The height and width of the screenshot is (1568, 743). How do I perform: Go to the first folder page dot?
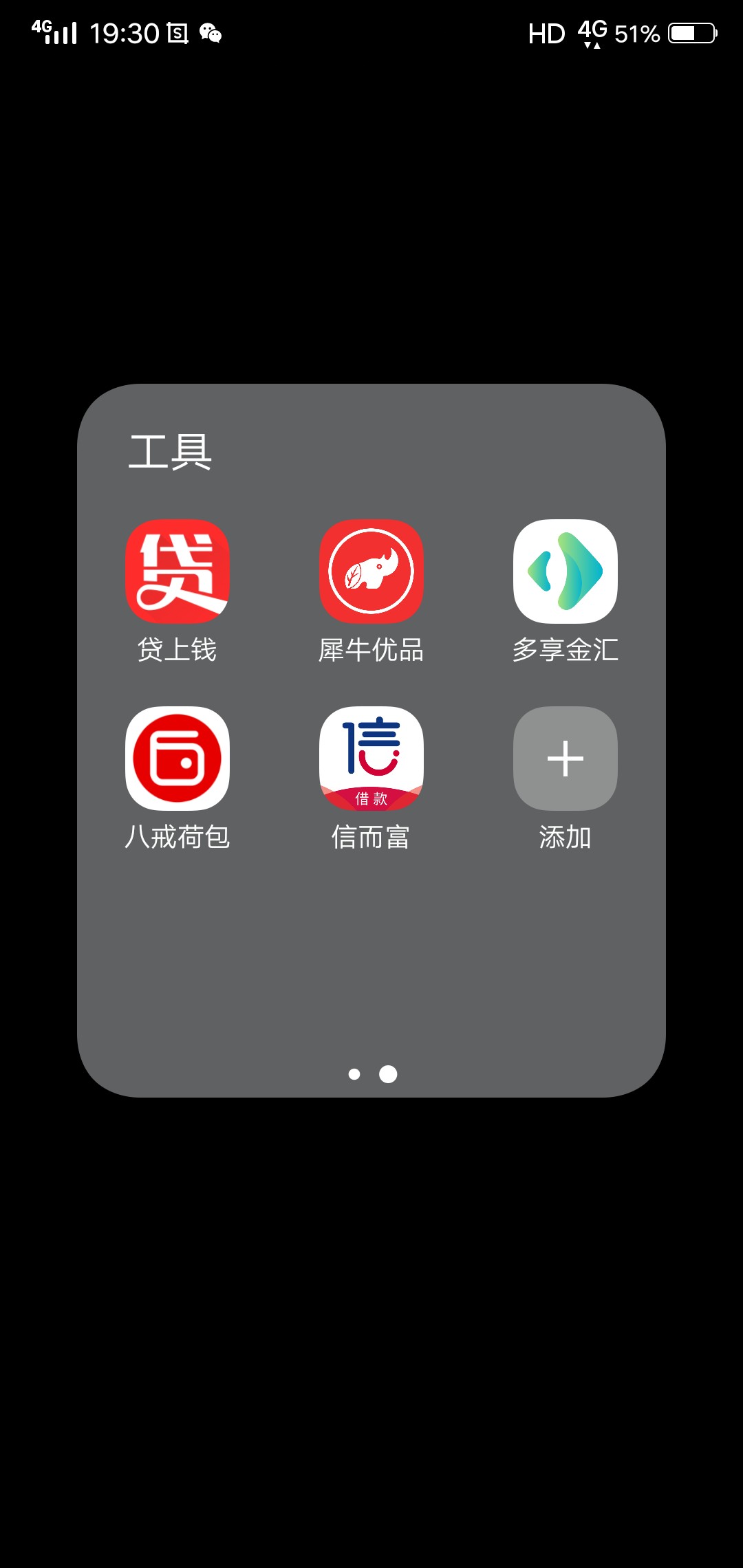[354, 1074]
